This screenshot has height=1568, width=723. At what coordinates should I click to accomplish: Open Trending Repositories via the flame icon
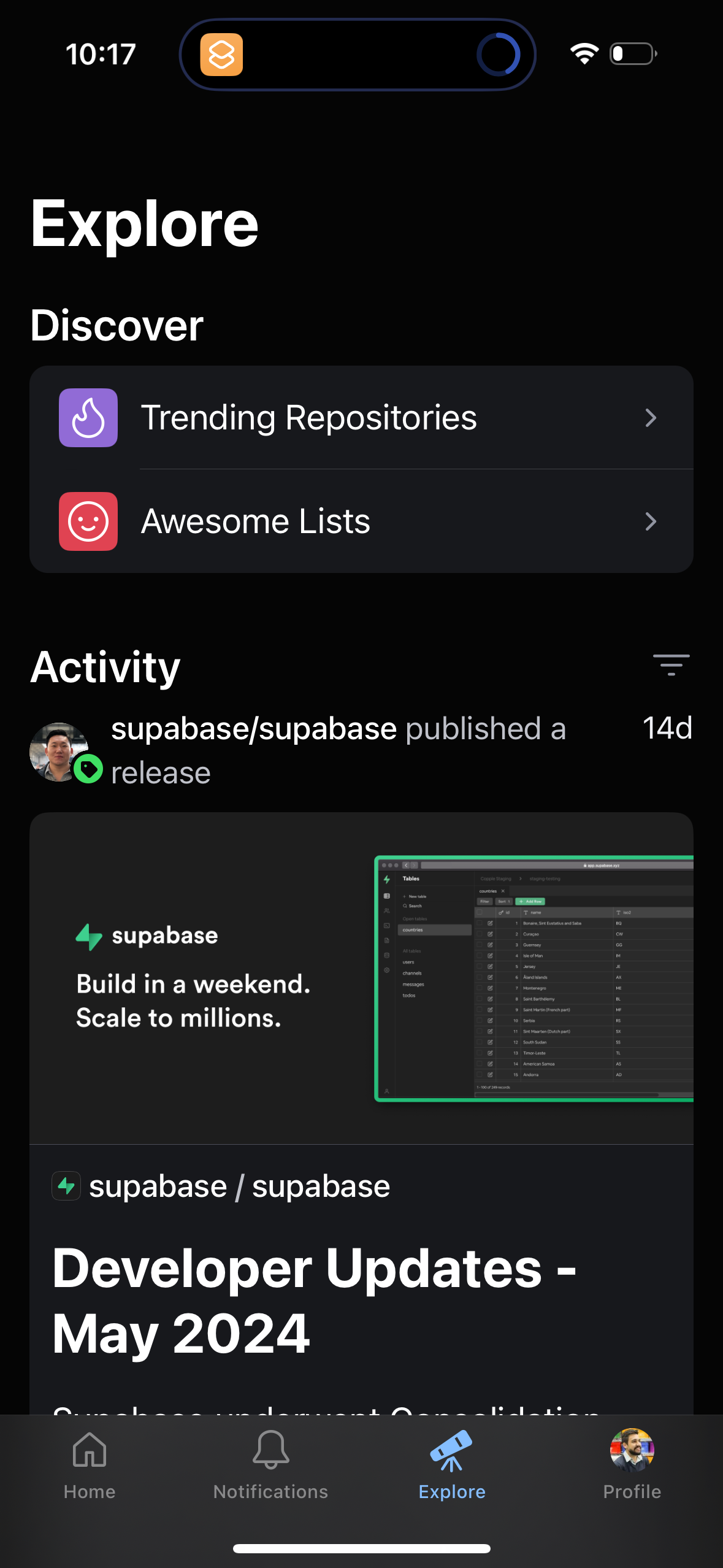point(88,418)
